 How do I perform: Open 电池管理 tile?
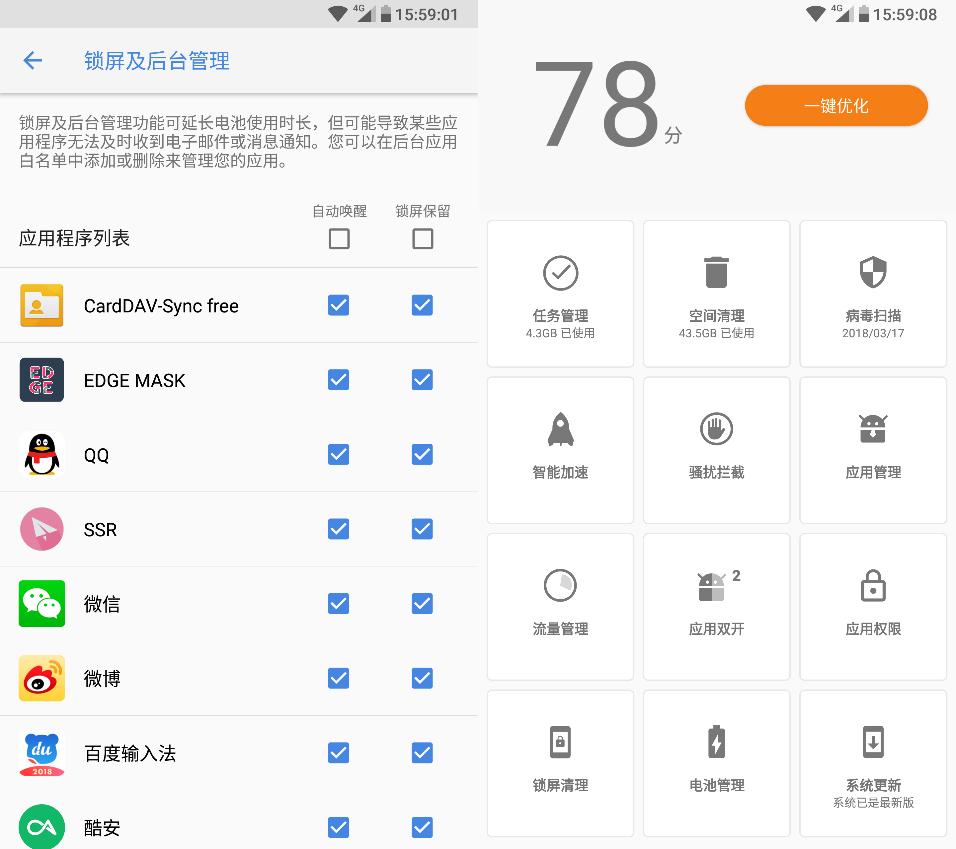pos(716,762)
